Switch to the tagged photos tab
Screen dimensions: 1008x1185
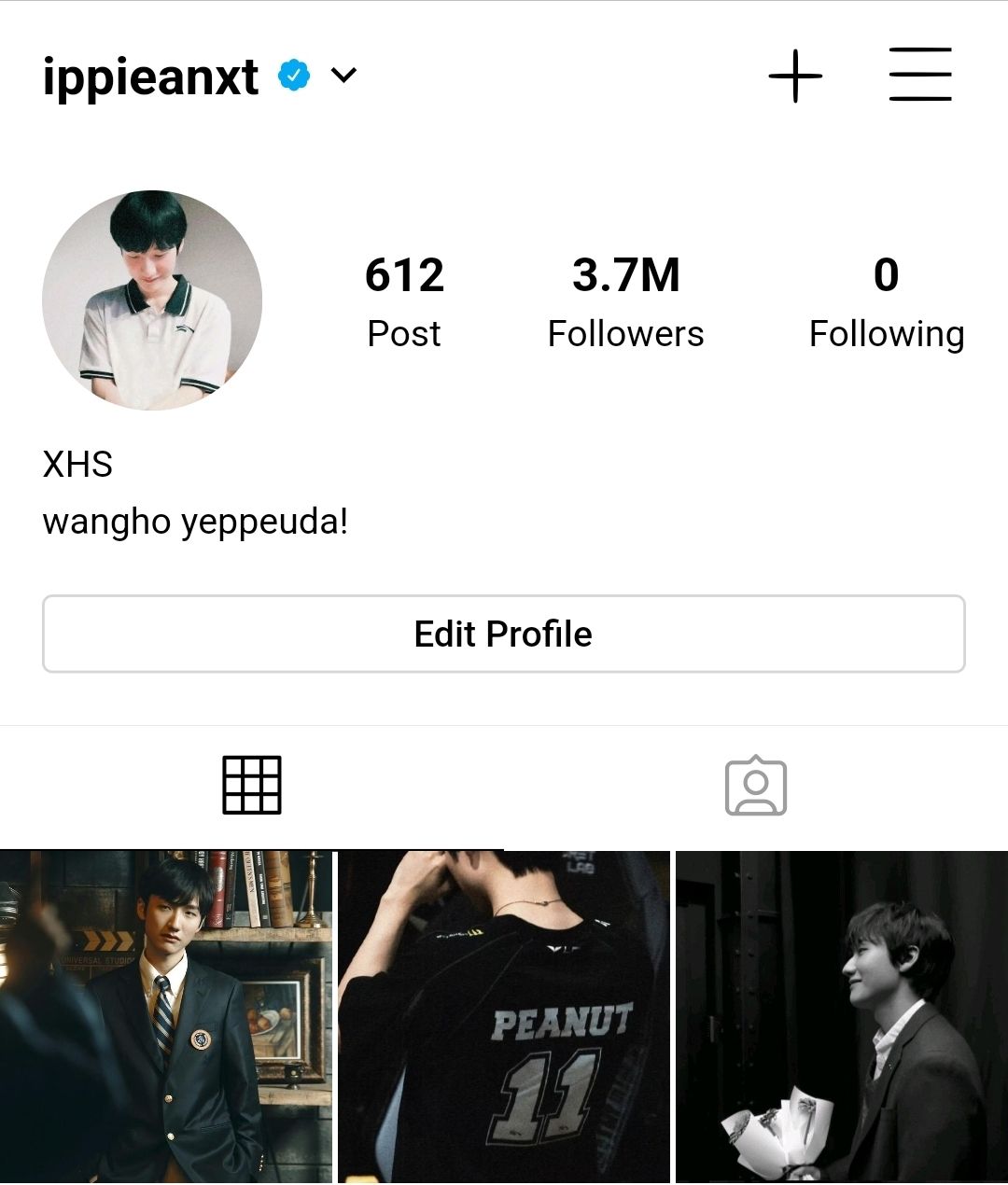(x=755, y=786)
